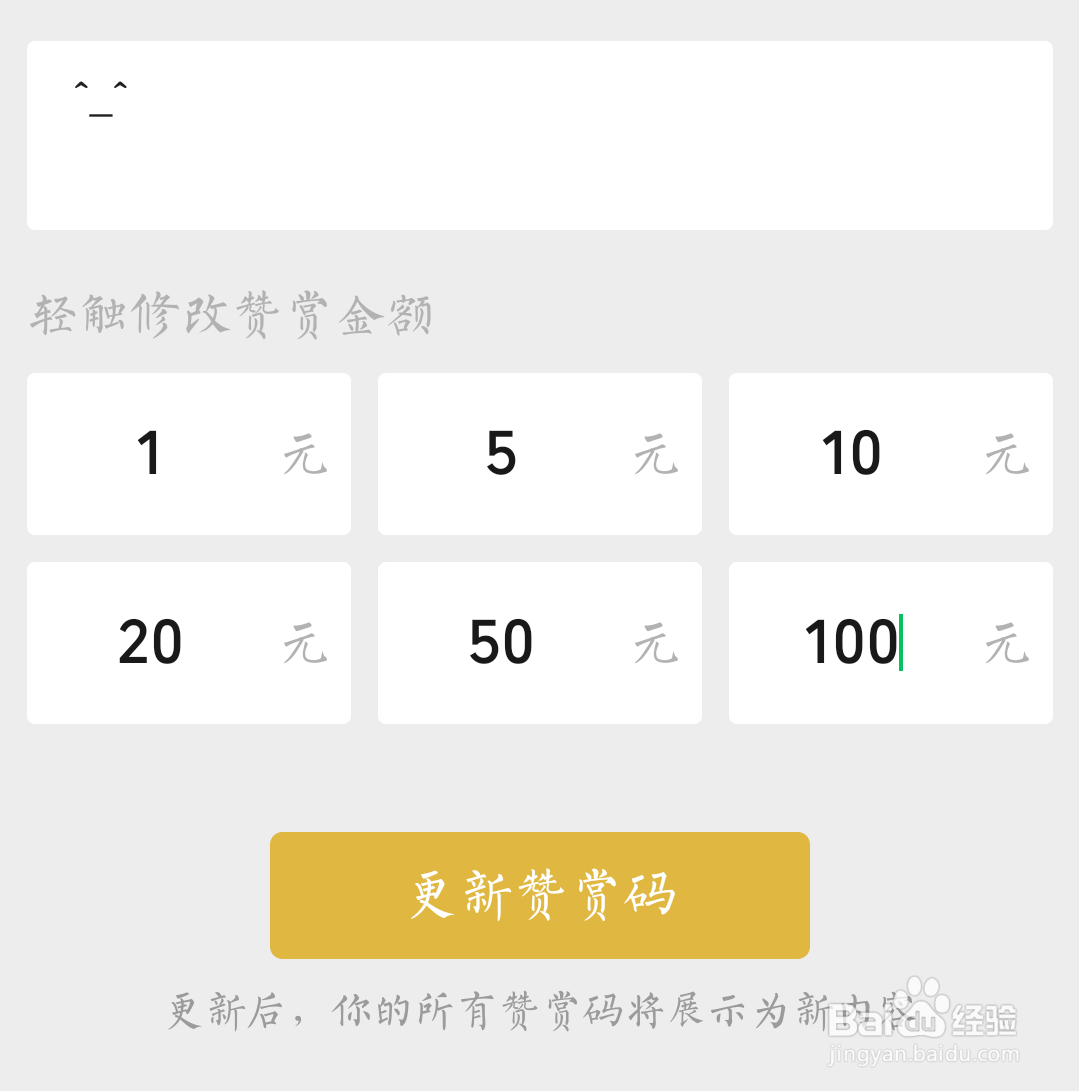1079x1091 pixels.
Task: Tap the 轻触修改赞赏金额 hint label
Action: pos(232,313)
